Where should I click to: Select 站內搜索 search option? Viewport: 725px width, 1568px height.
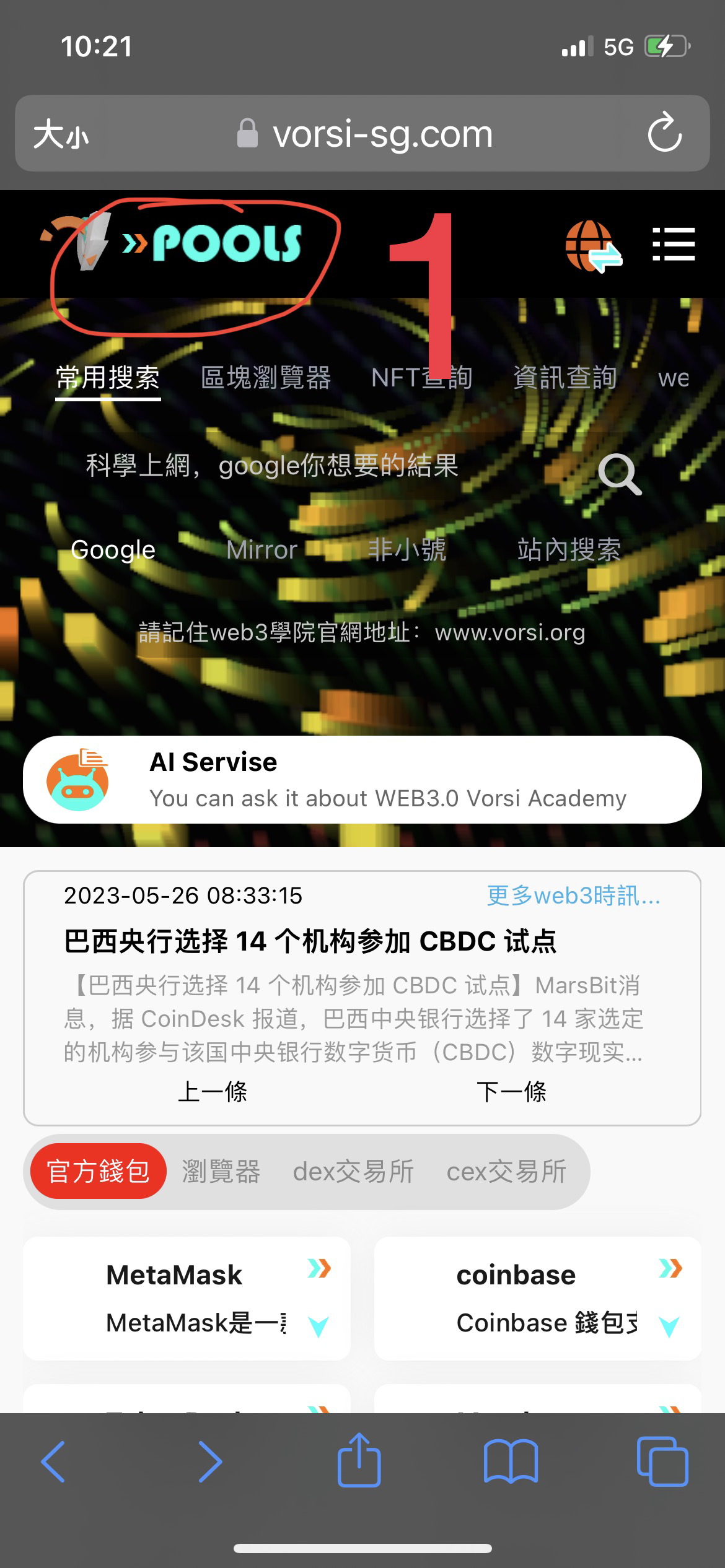click(x=568, y=550)
